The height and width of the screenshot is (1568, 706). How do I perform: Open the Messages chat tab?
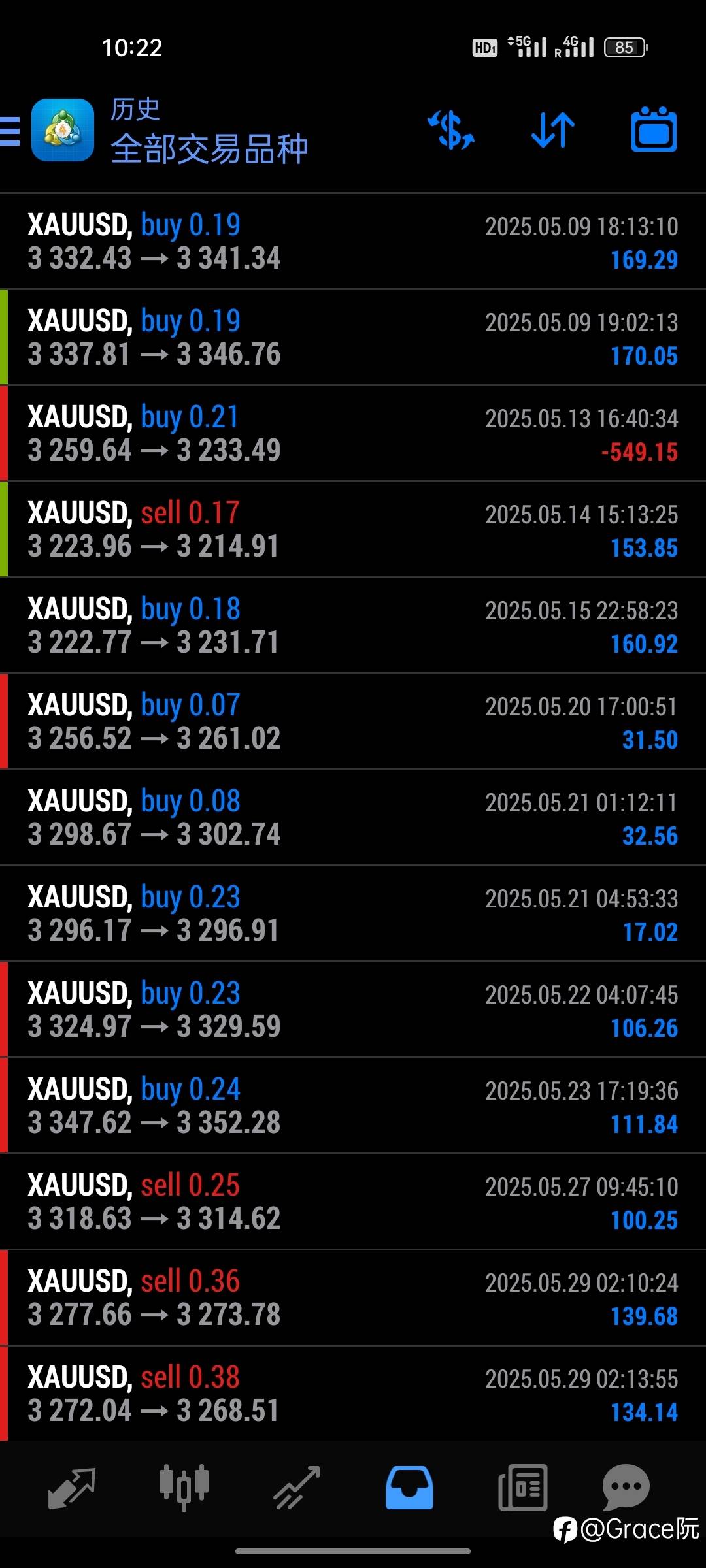click(x=626, y=1487)
